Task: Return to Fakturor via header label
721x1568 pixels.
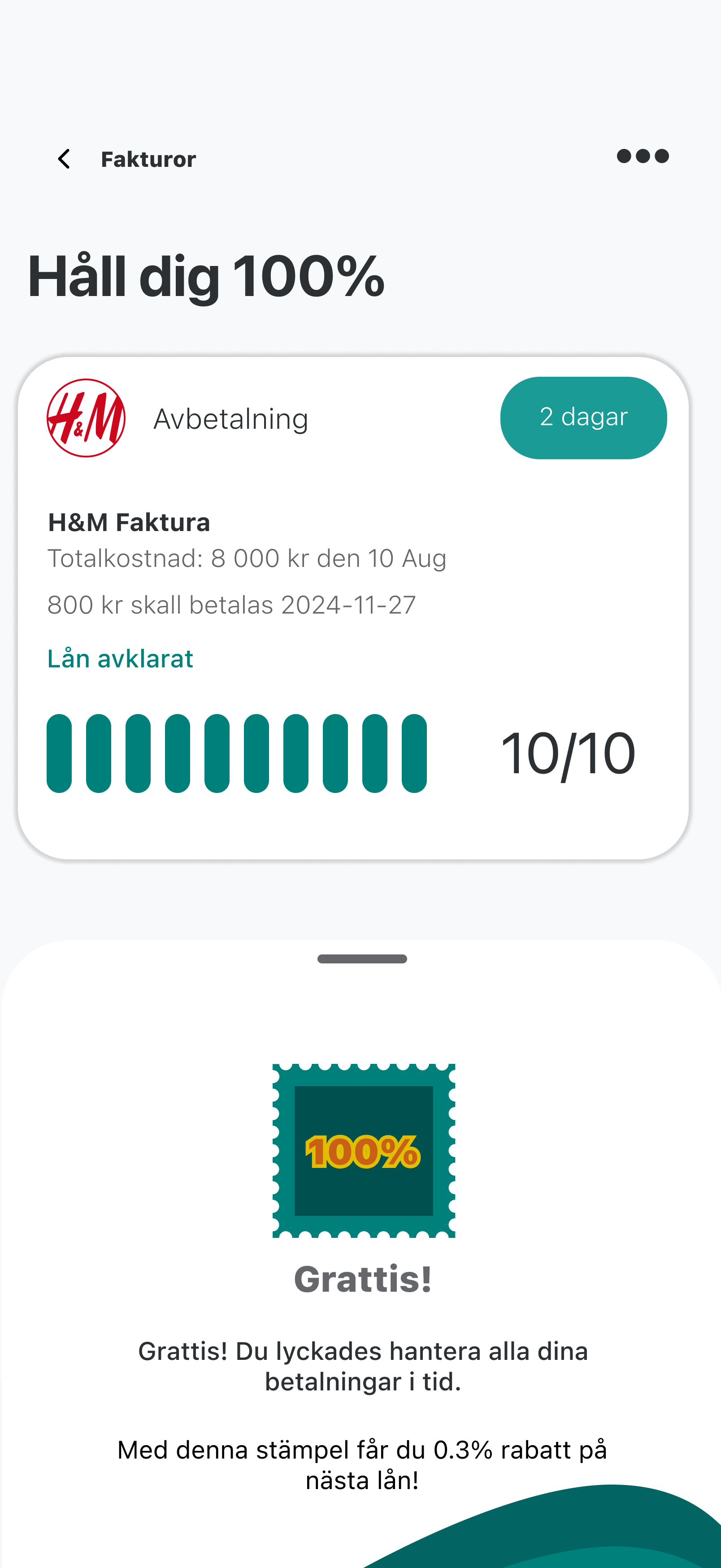Action: 148,158
